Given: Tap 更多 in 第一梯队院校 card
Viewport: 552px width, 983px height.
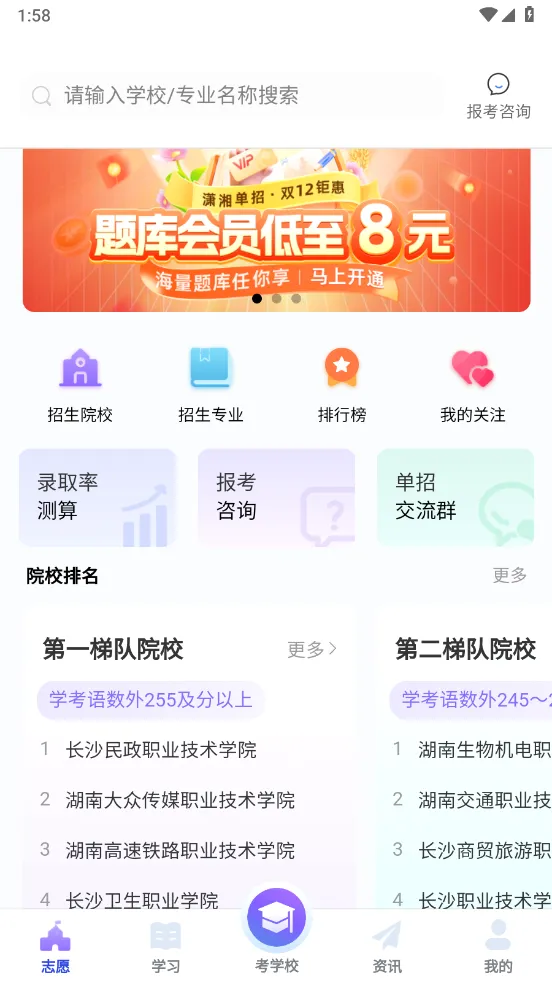Looking at the screenshot, I should click(312, 649).
